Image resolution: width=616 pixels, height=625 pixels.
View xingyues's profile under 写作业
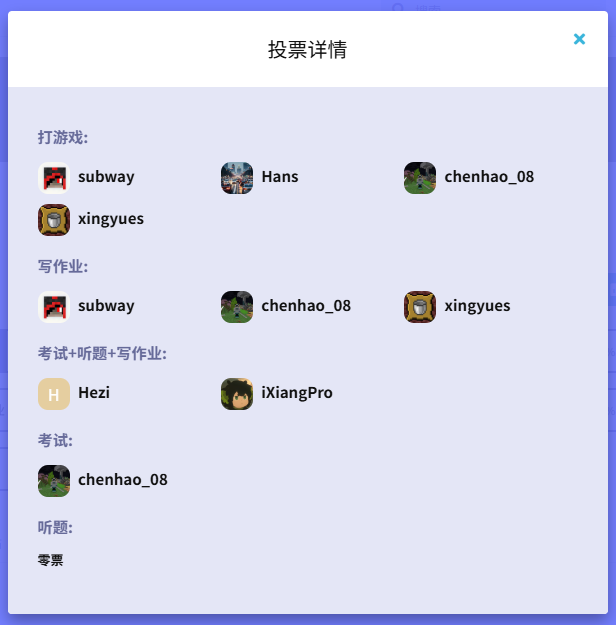click(476, 306)
